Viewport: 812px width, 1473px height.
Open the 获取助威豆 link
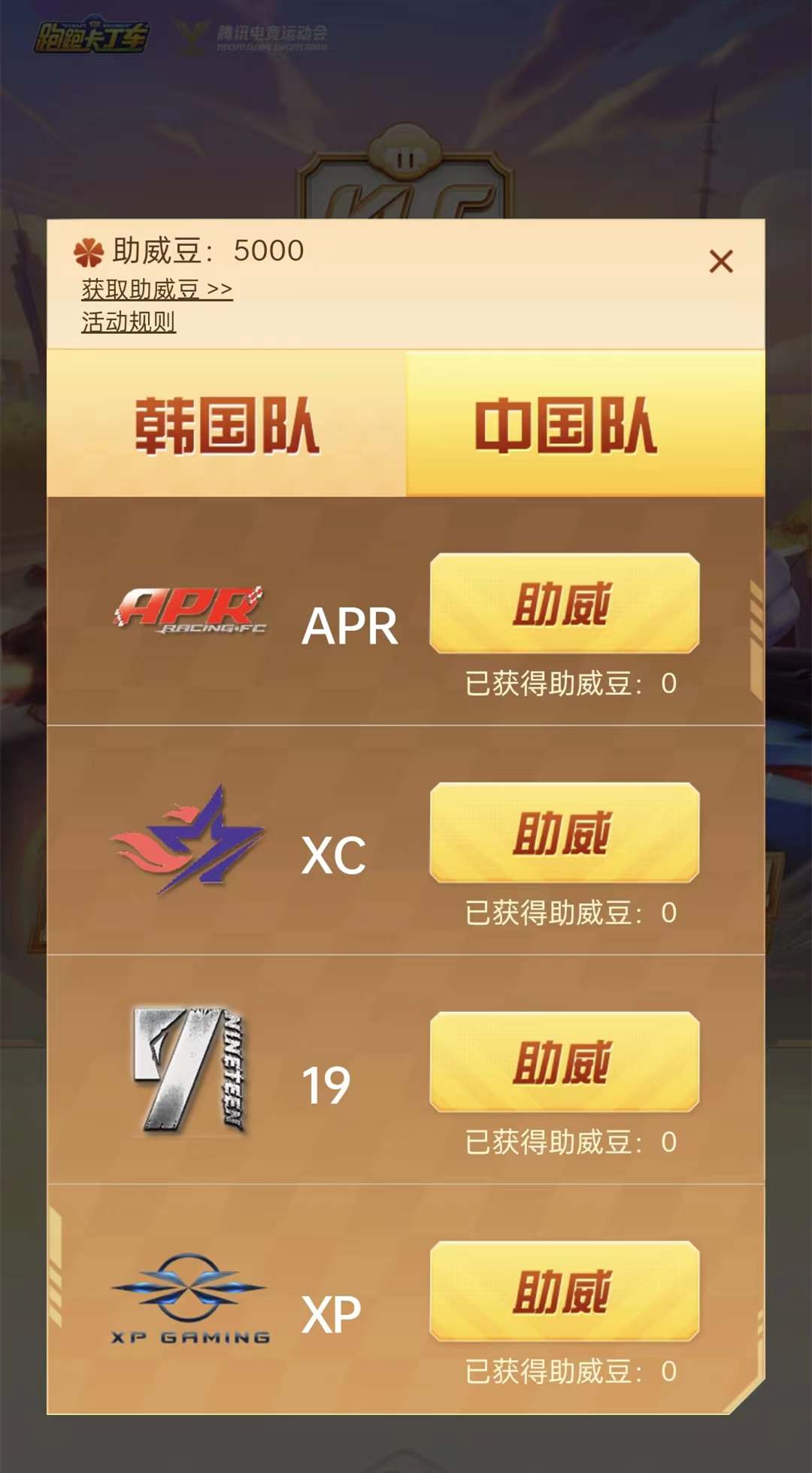click(x=157, y=289)
